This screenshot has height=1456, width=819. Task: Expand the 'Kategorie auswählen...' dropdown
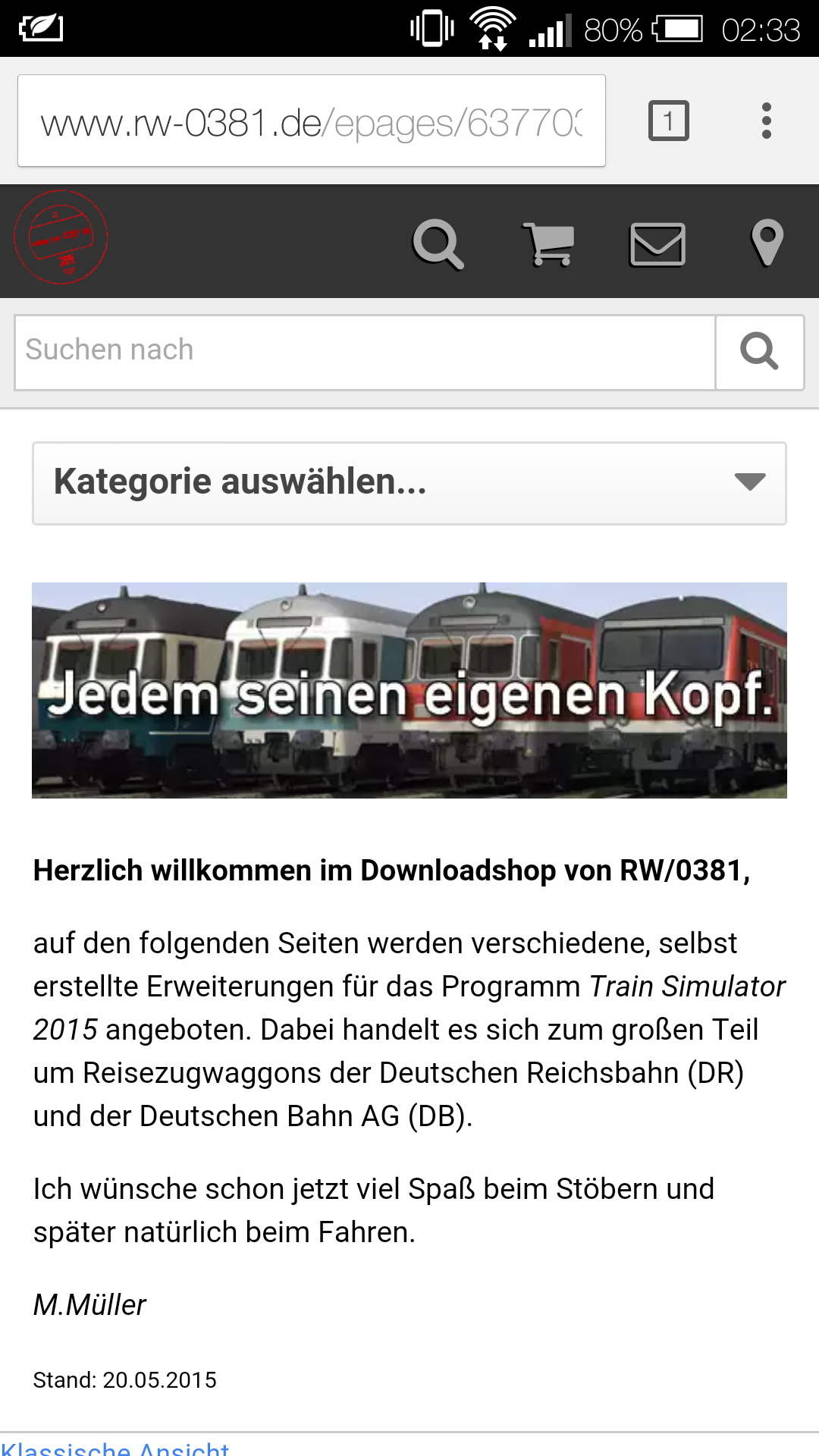click(x=409, y=483)
